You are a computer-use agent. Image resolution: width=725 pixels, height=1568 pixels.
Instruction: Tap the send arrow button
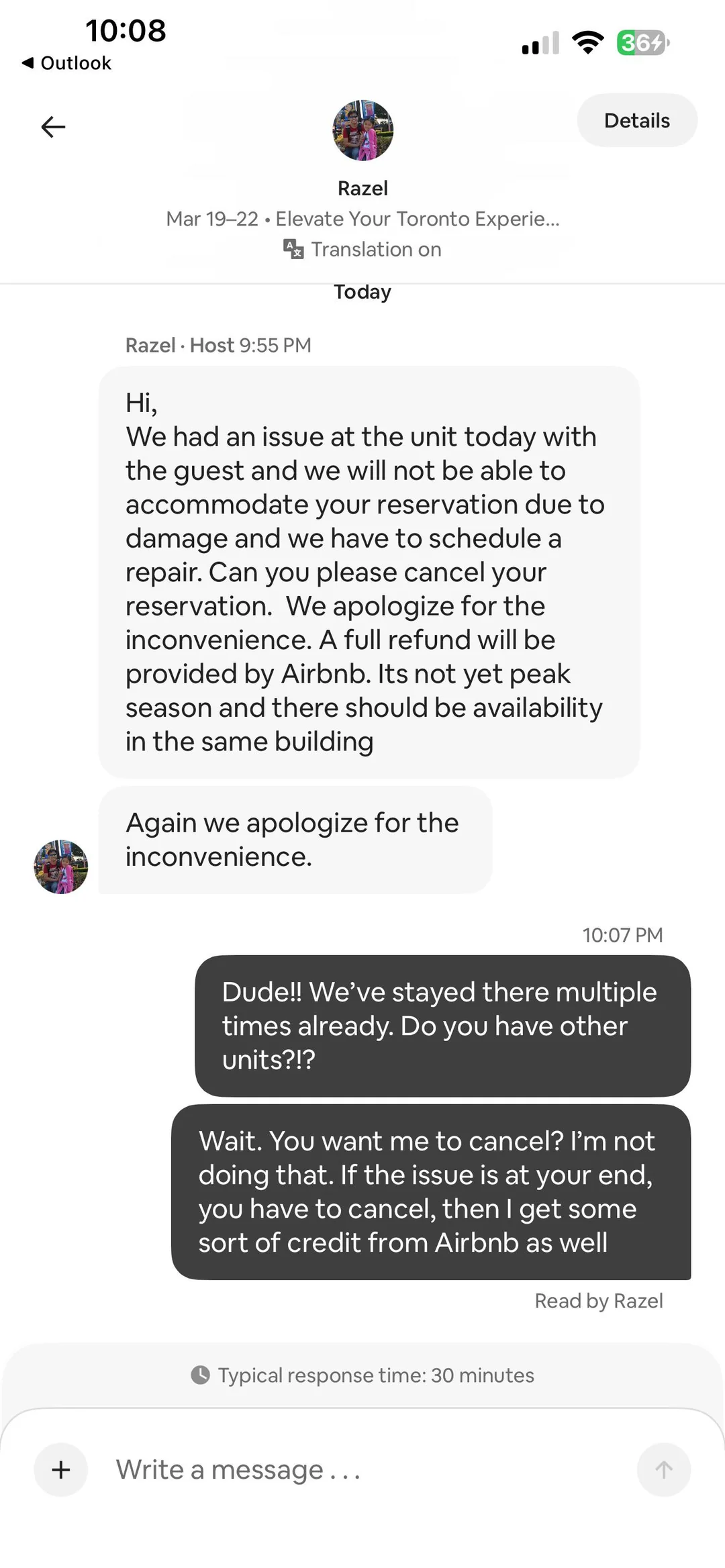[663, 1469]
